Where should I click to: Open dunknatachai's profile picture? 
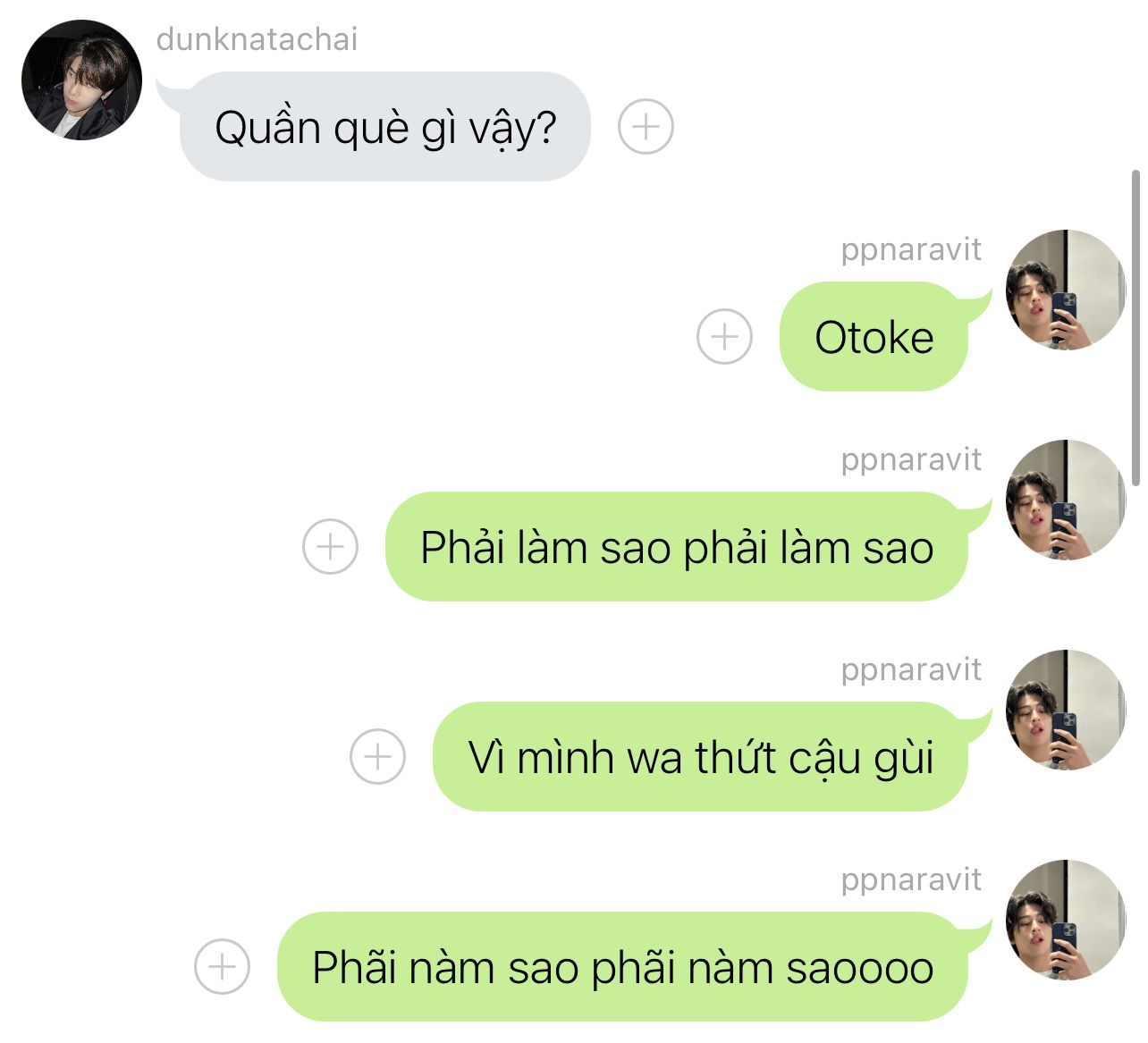[81, 80]
